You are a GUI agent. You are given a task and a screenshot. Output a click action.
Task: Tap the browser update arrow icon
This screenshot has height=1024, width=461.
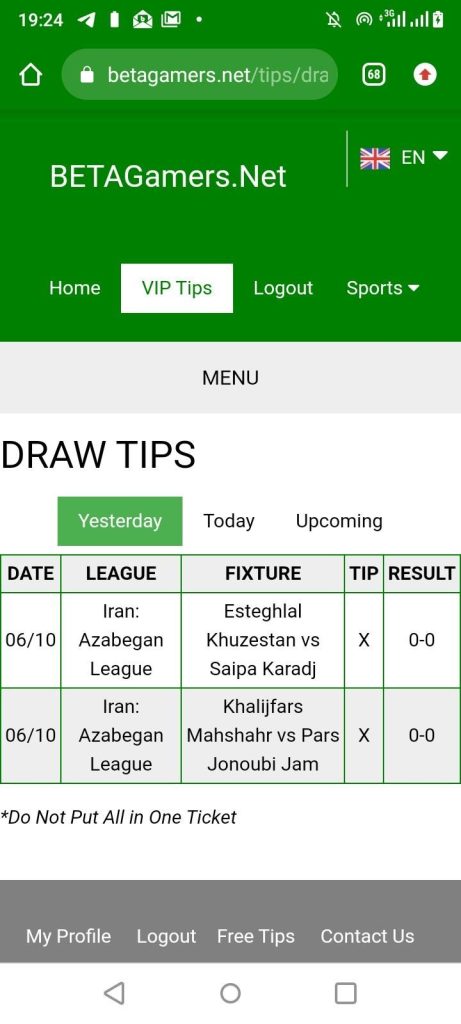[x=425, y=75]
